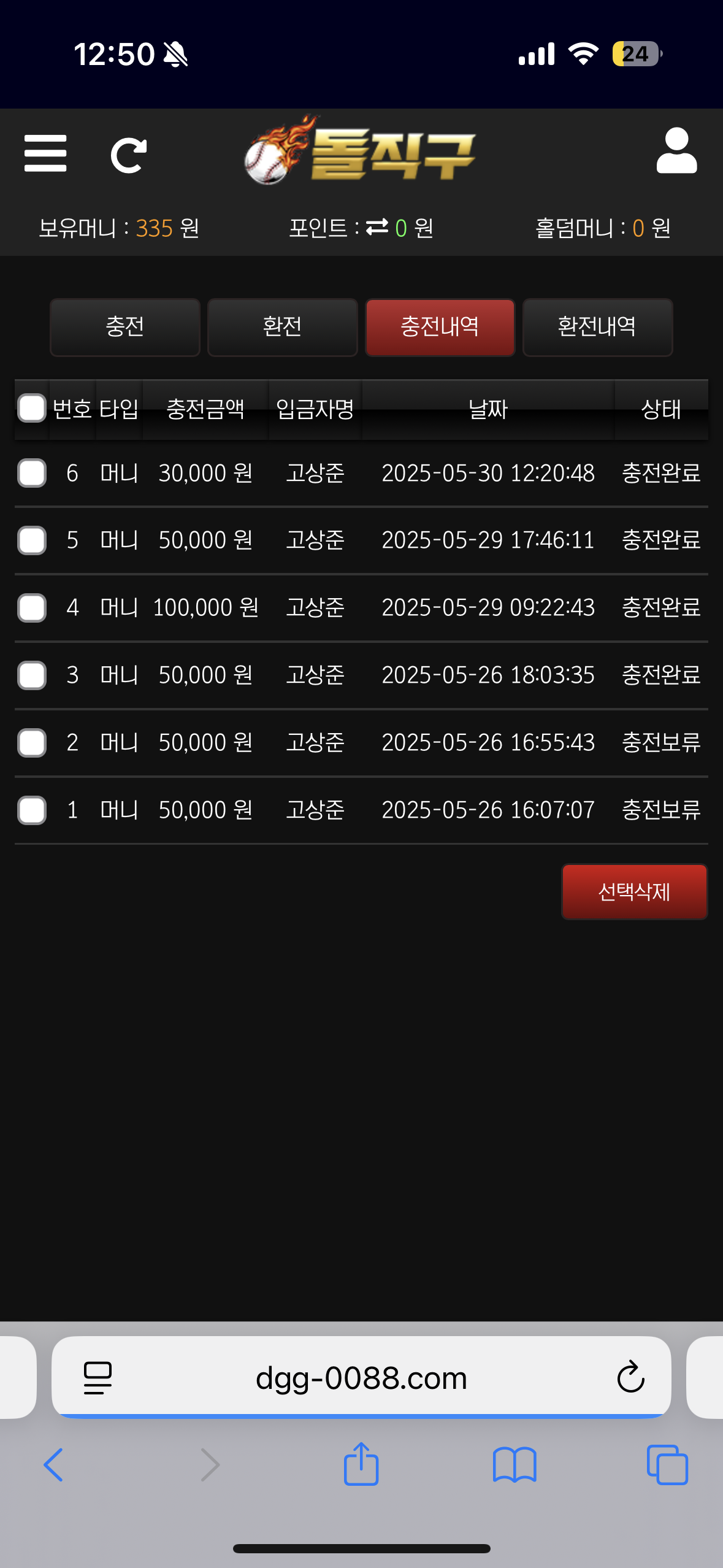Refresh the page with the header reload icon
Screen dimensions: 723x1568
point(128,156)
